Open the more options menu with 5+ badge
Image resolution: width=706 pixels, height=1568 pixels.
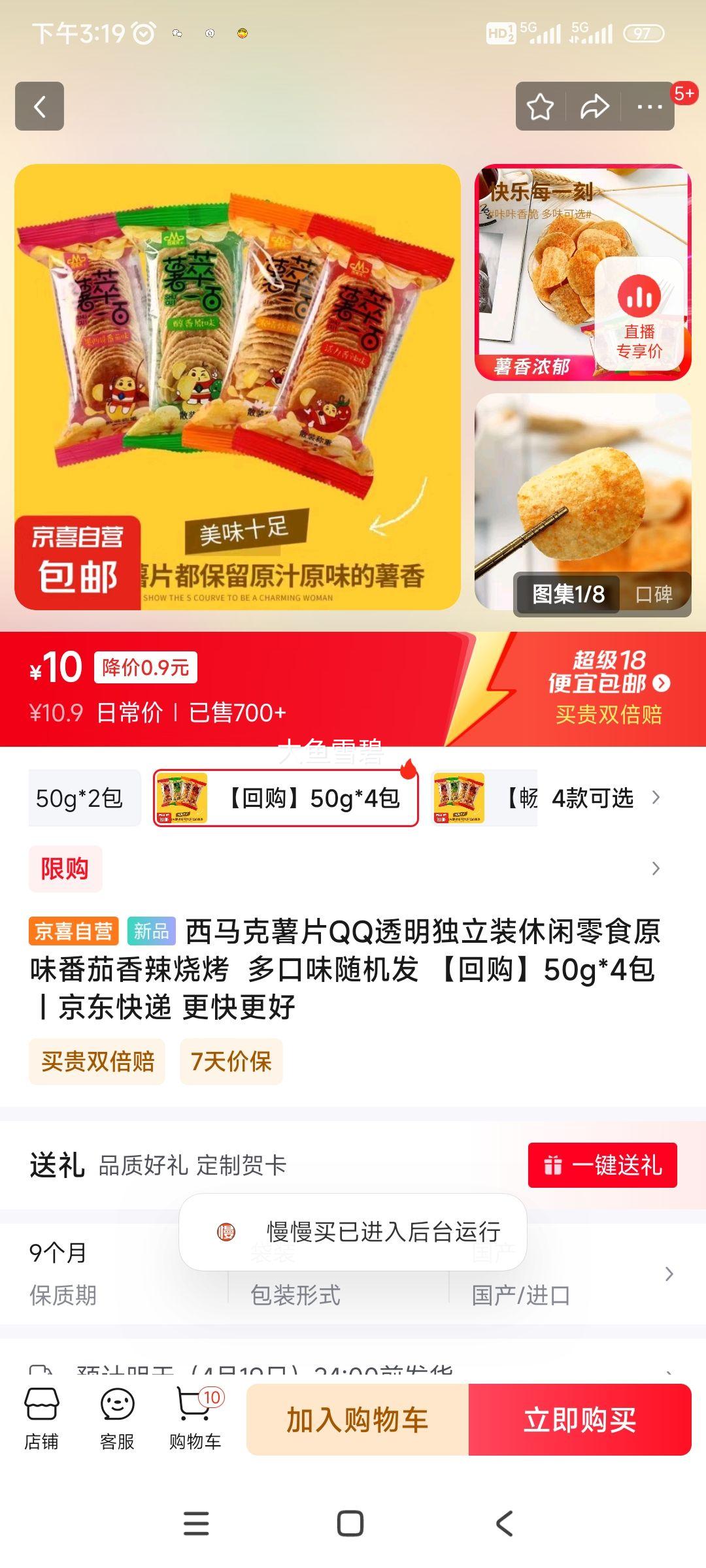point(649,105)
